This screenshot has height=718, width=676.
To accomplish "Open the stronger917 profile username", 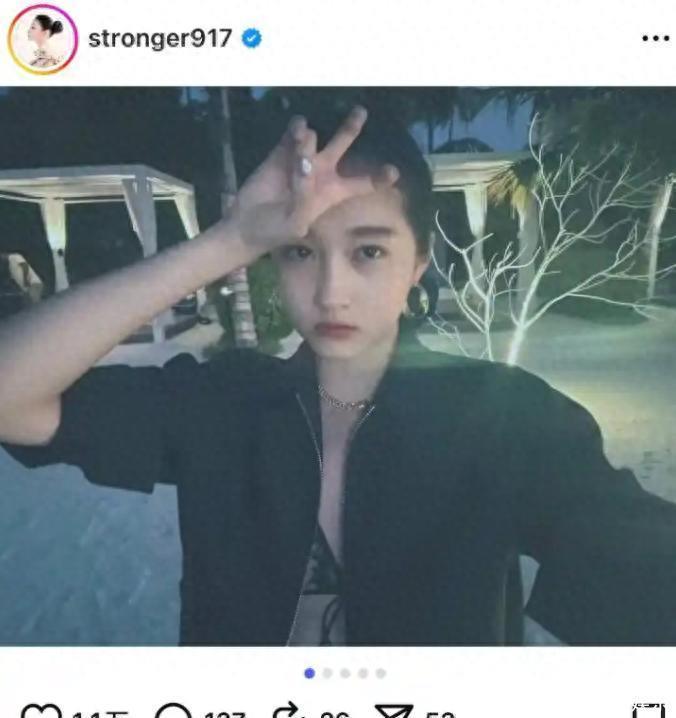I will (160, 39).
